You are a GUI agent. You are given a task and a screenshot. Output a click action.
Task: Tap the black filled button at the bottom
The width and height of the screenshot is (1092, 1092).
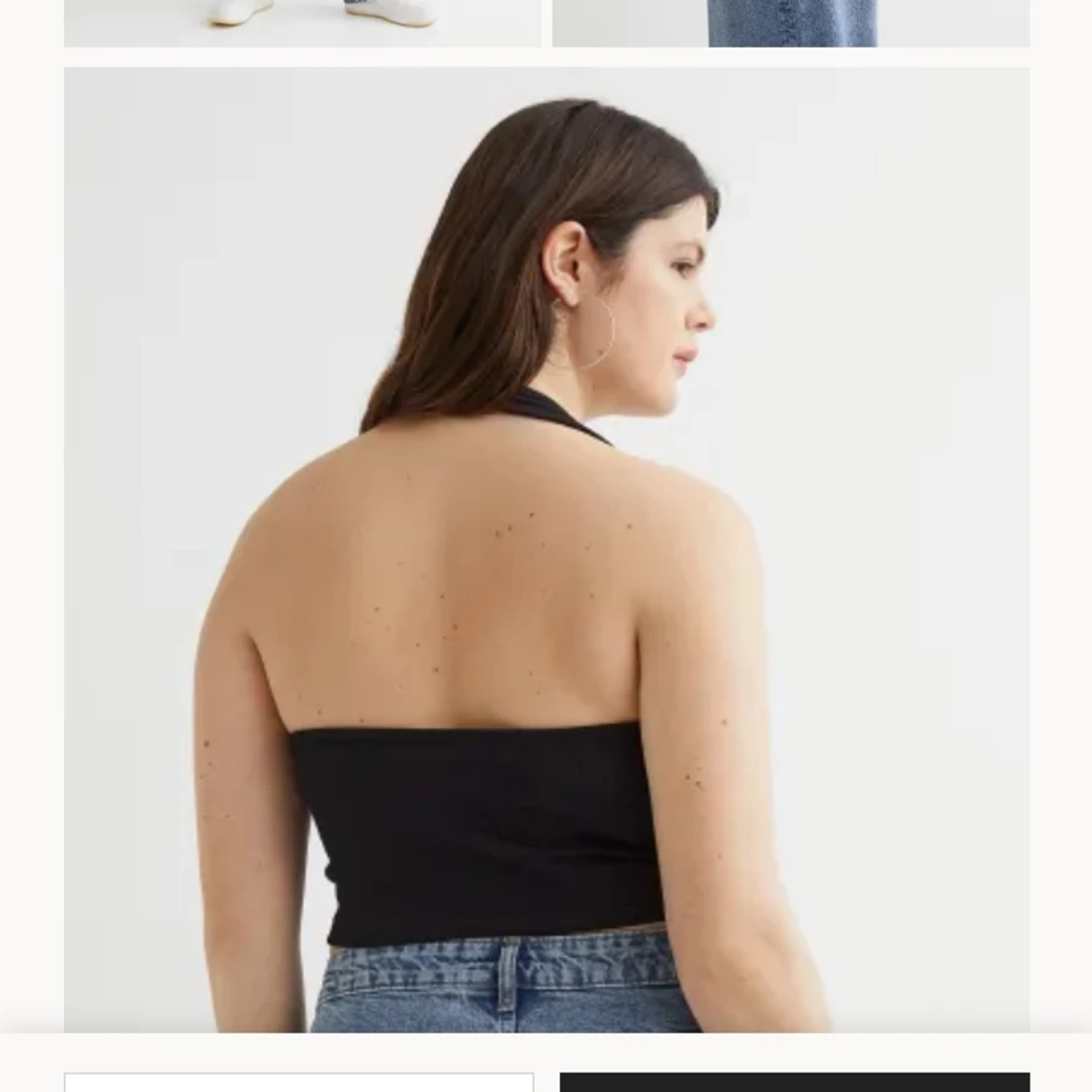click(794, 1081)
